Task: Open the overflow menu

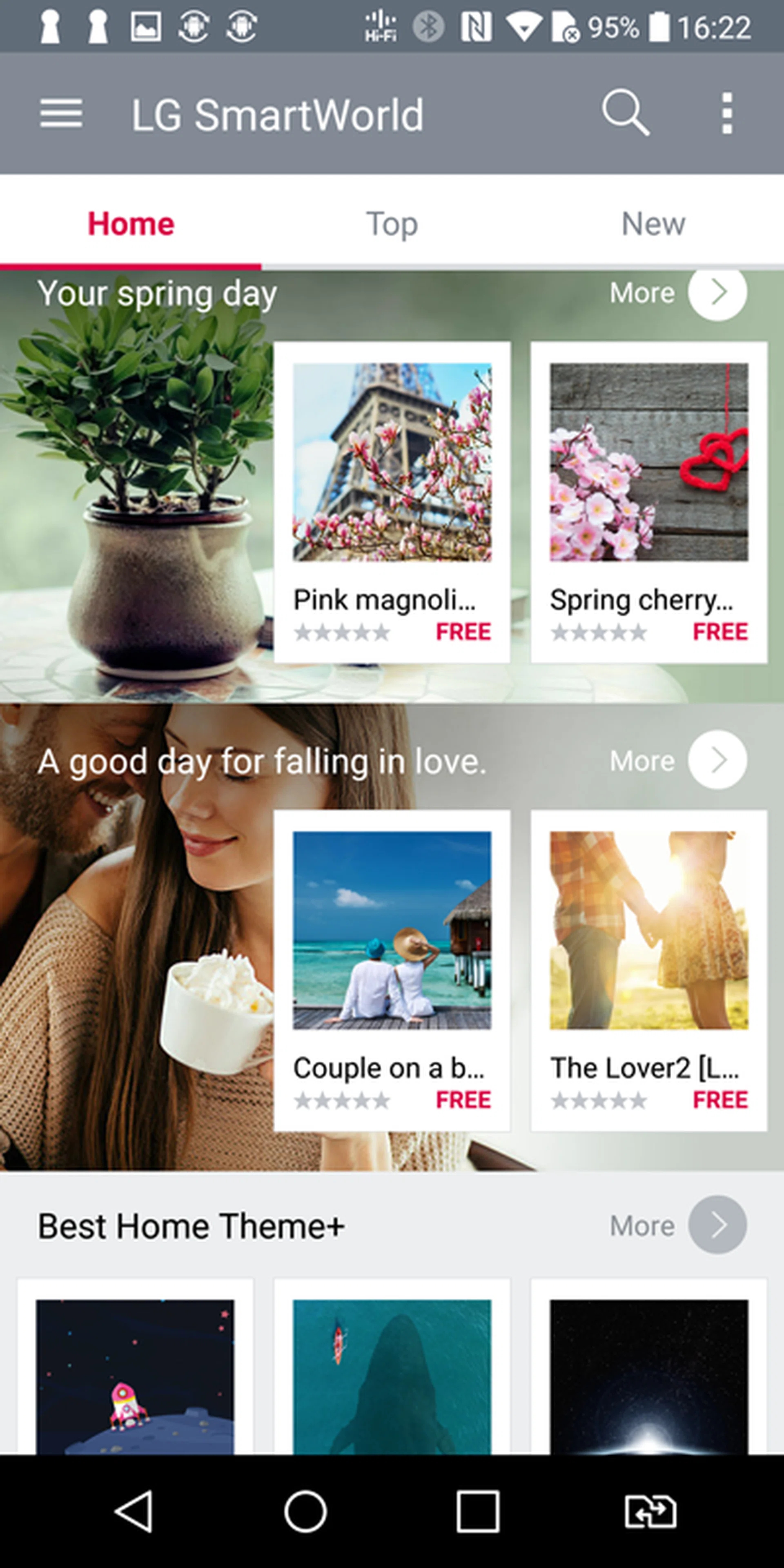Action: click(x=726, y=113)
